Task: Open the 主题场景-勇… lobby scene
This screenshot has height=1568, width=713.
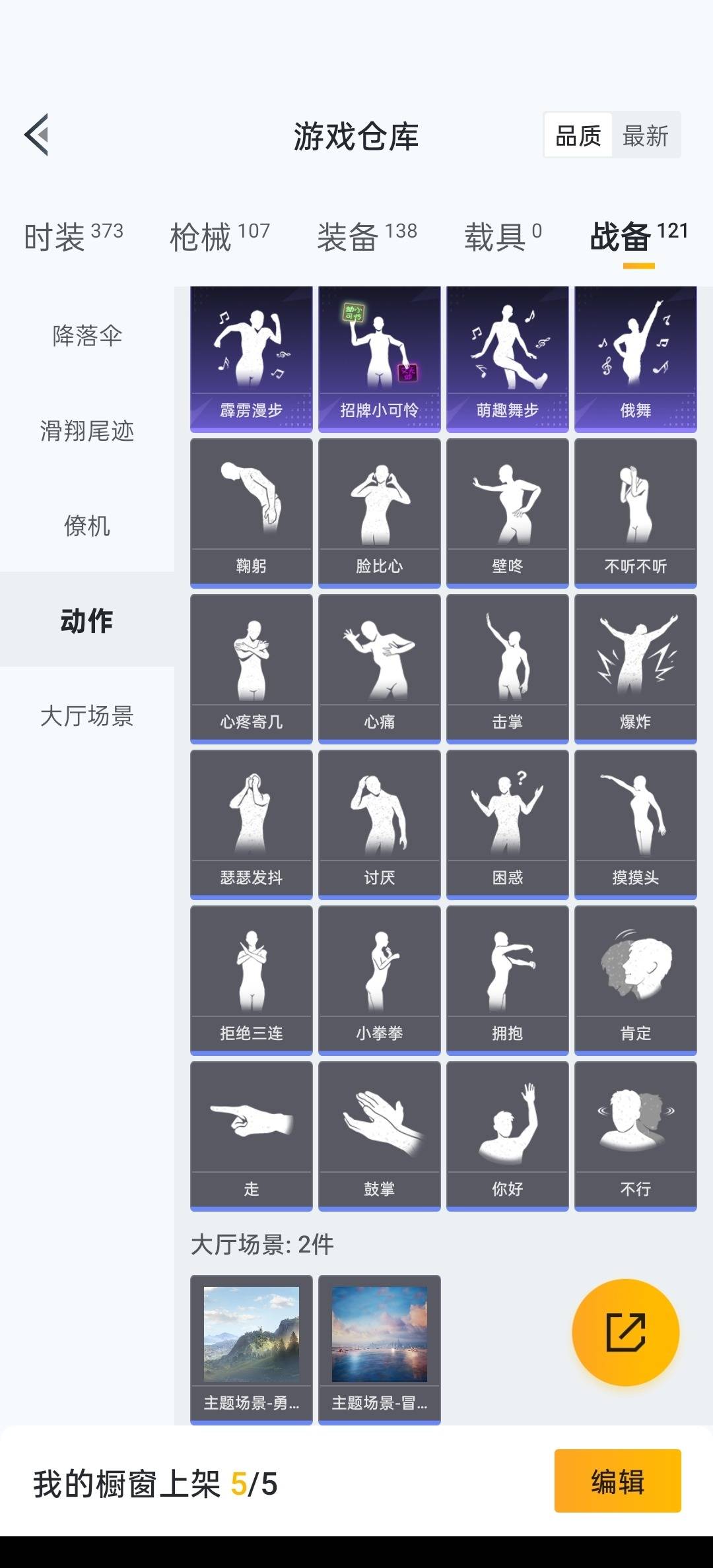Action: [x=251, y=1349]
